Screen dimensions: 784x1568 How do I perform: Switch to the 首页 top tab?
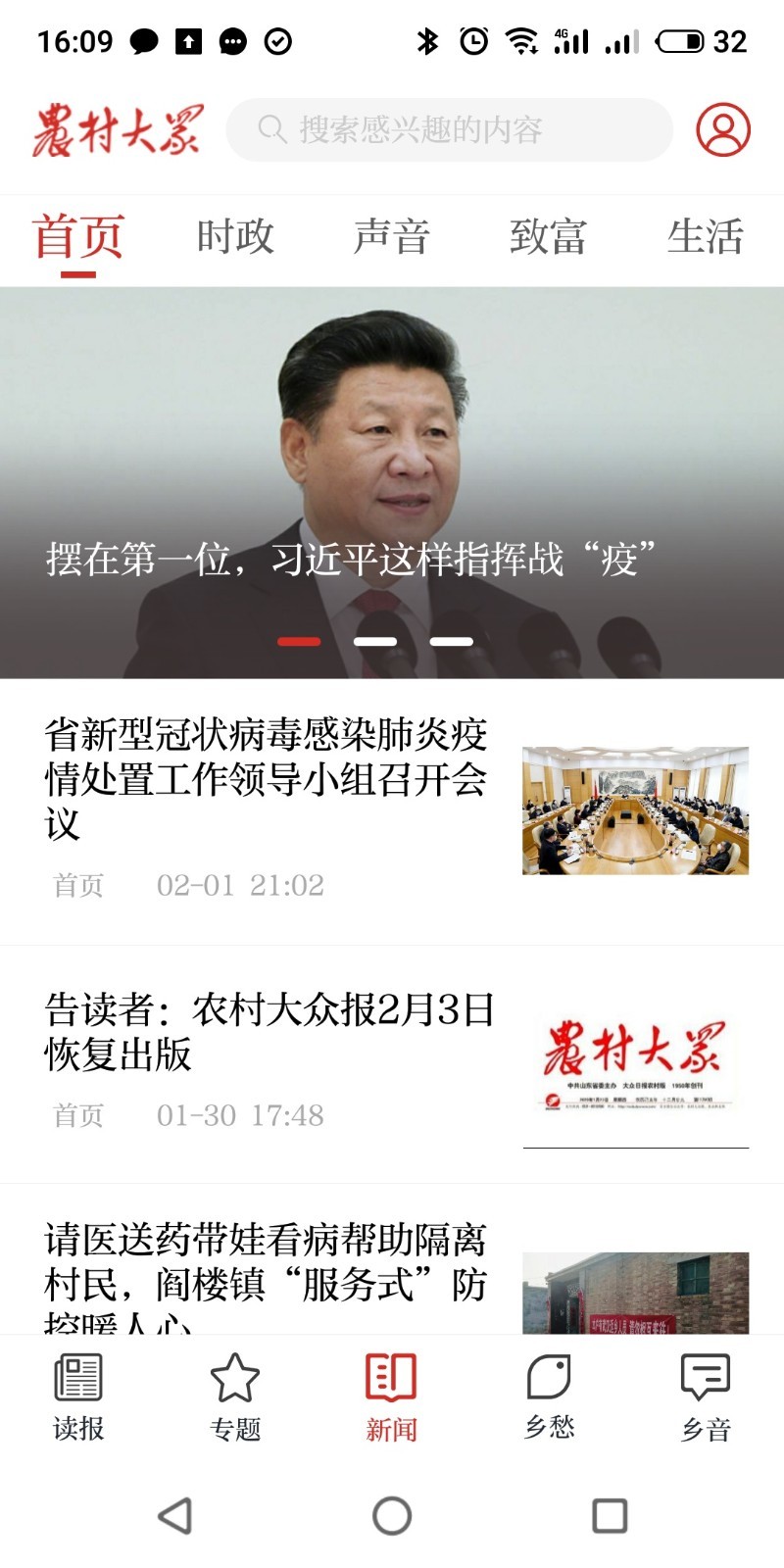click(78, 237)
